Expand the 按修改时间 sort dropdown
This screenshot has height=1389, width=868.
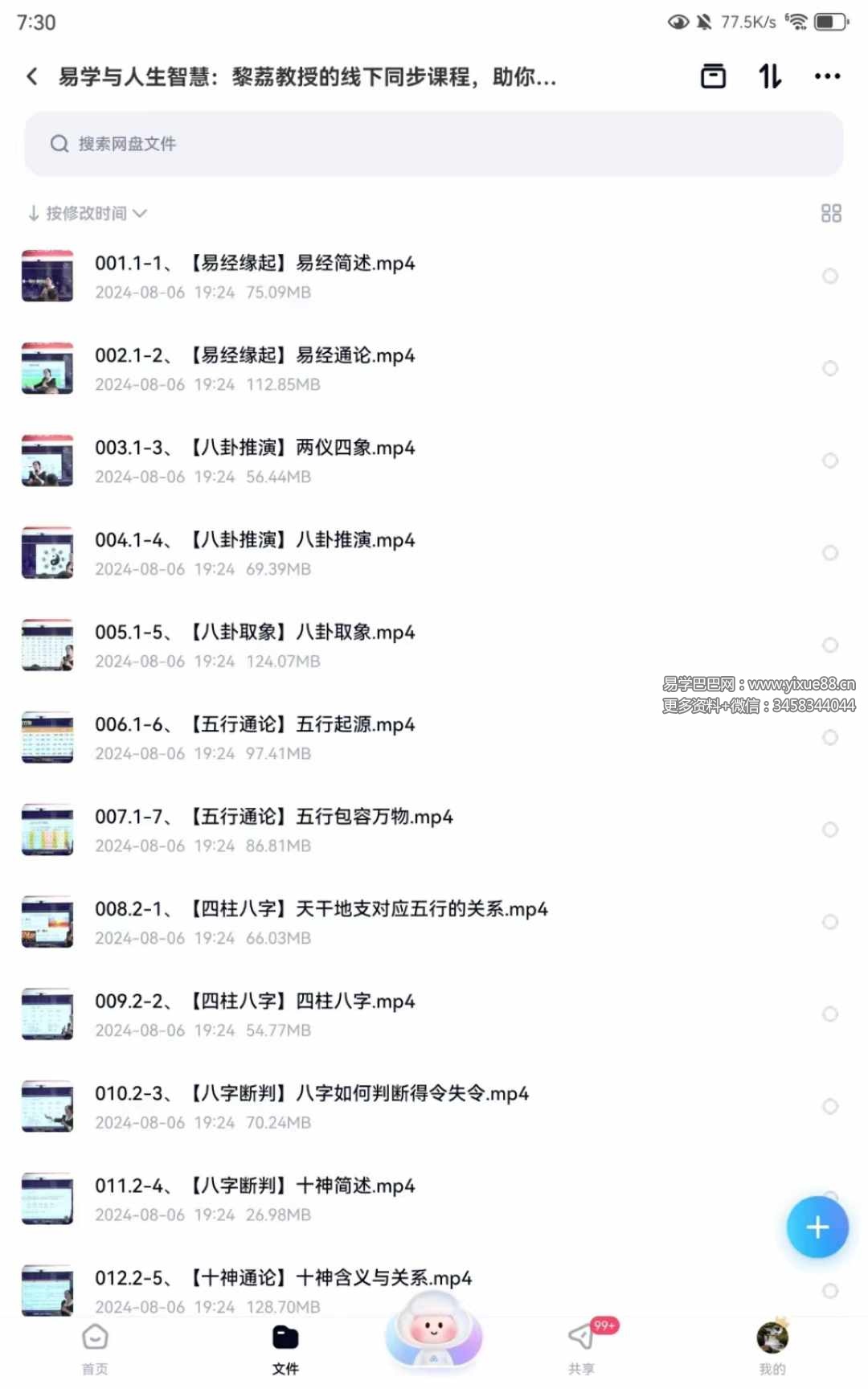88,213
